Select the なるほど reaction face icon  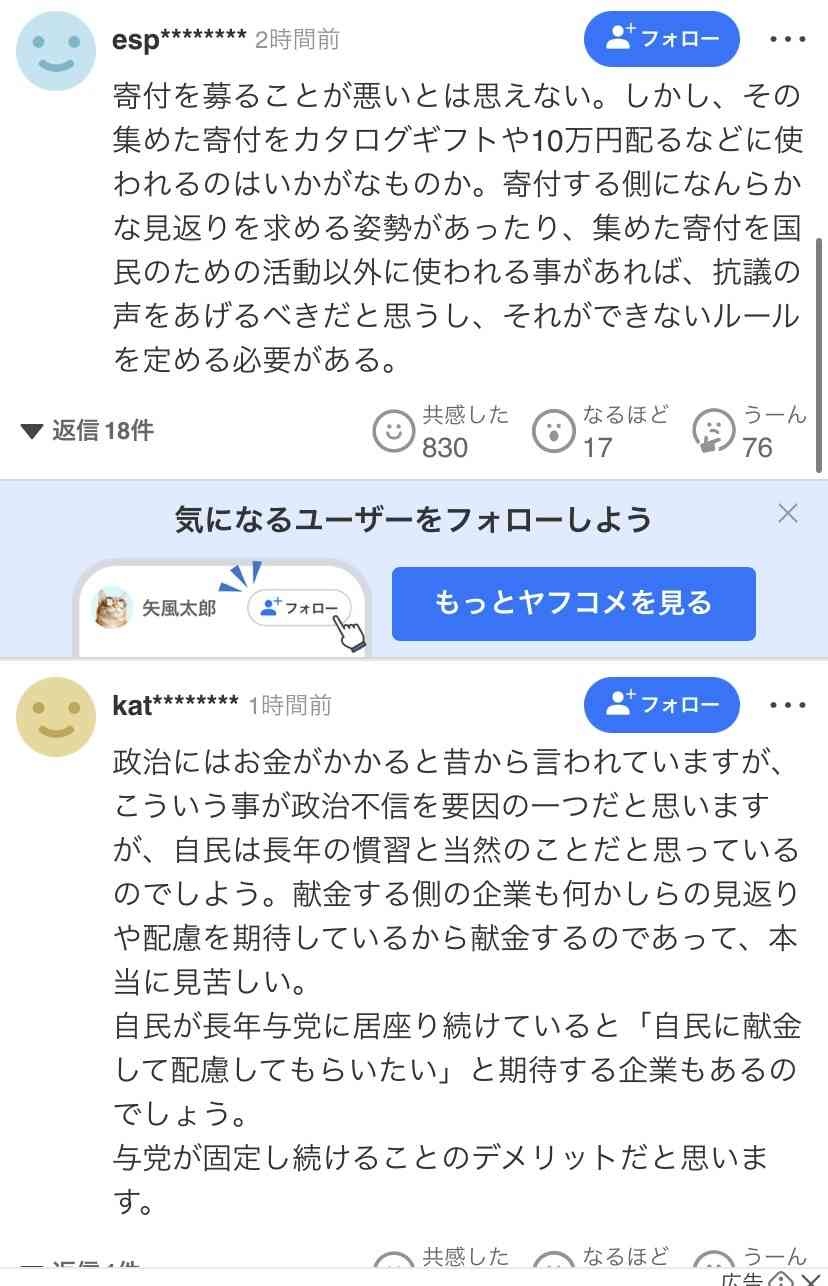pos(555,431)
